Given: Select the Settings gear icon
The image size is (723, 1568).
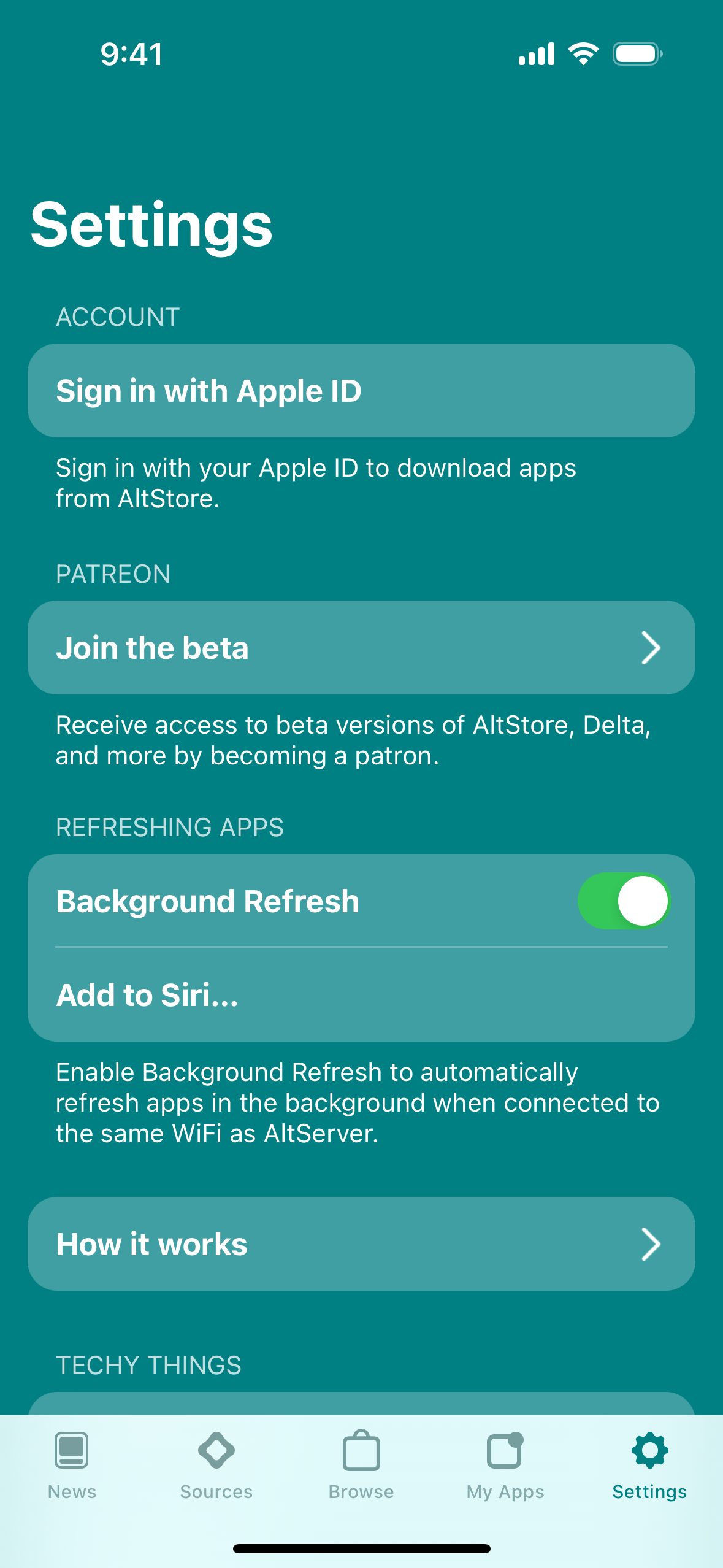Looking at the screenshot, I should pyautogui.click(x=649, y=1451).
